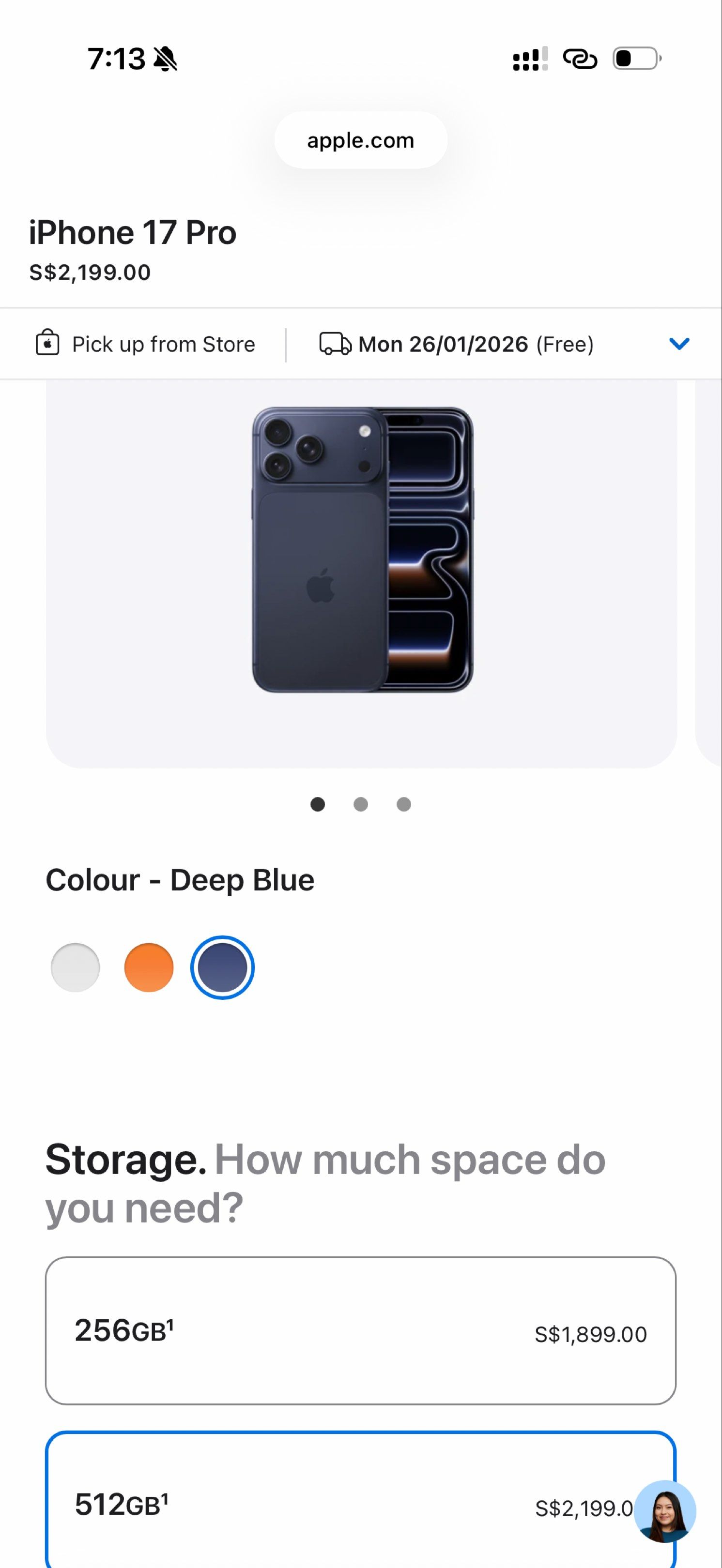The height and width of the screenshot is (1568, 722).
Task: Open the apple.com address bar
Action: tap(361, 140)
